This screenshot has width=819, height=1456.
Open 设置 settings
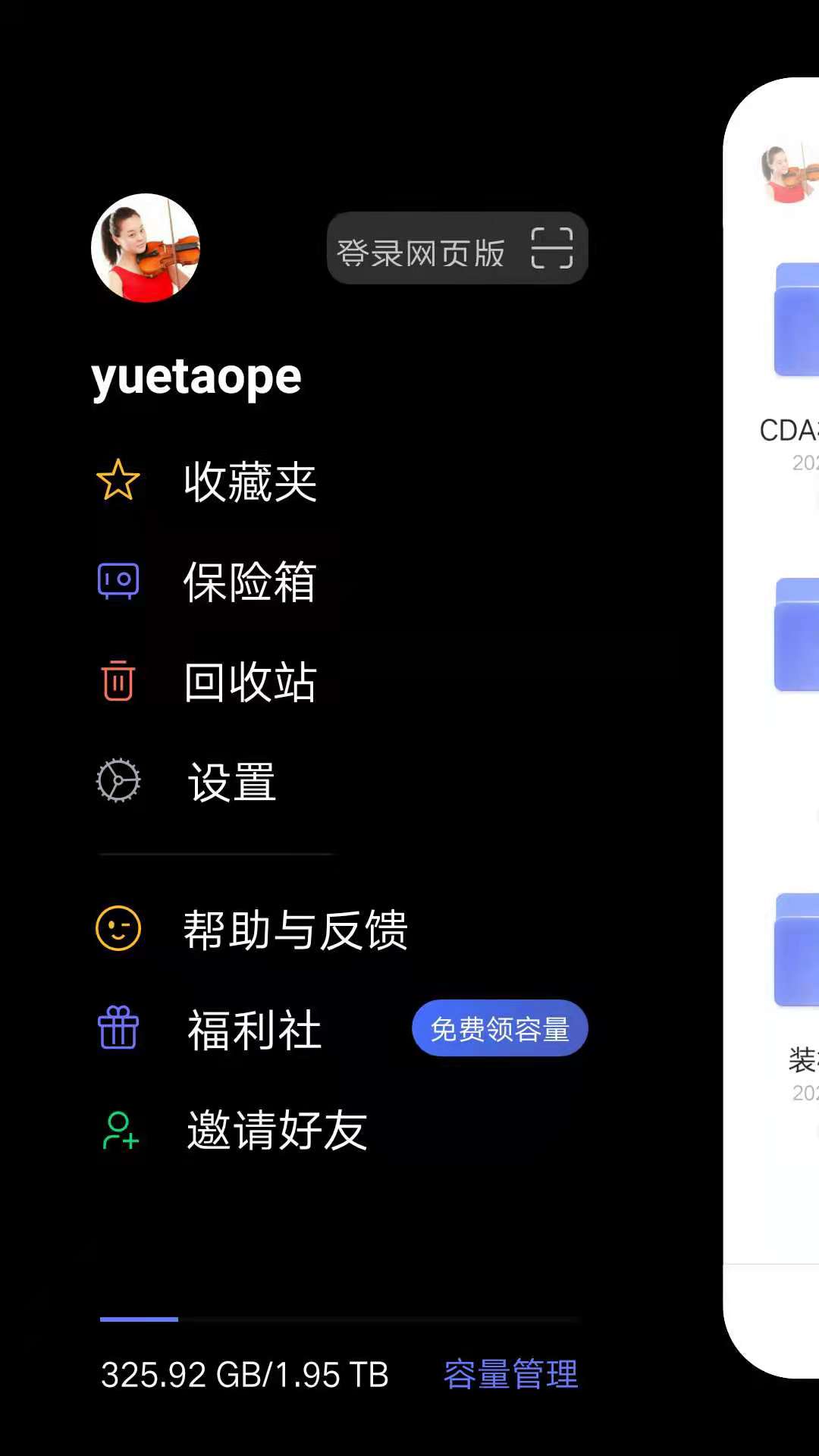pos(231,782)
